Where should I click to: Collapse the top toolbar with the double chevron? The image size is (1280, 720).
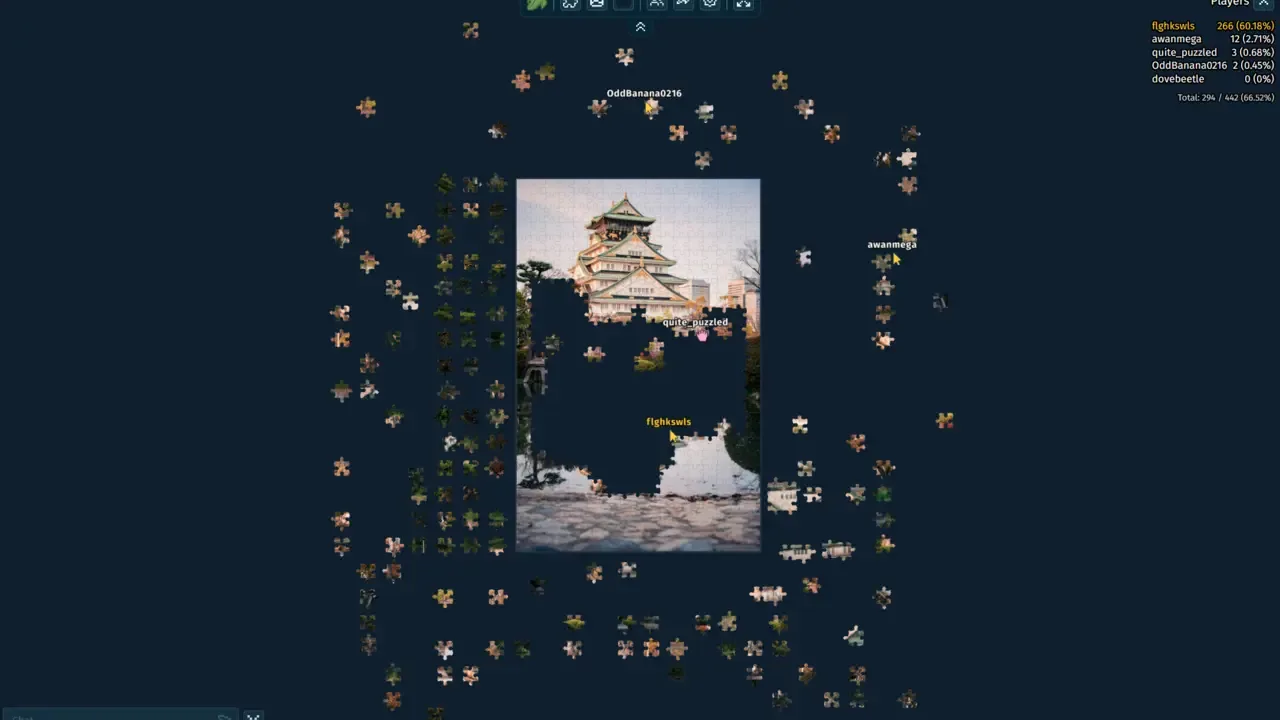[640, 27]
